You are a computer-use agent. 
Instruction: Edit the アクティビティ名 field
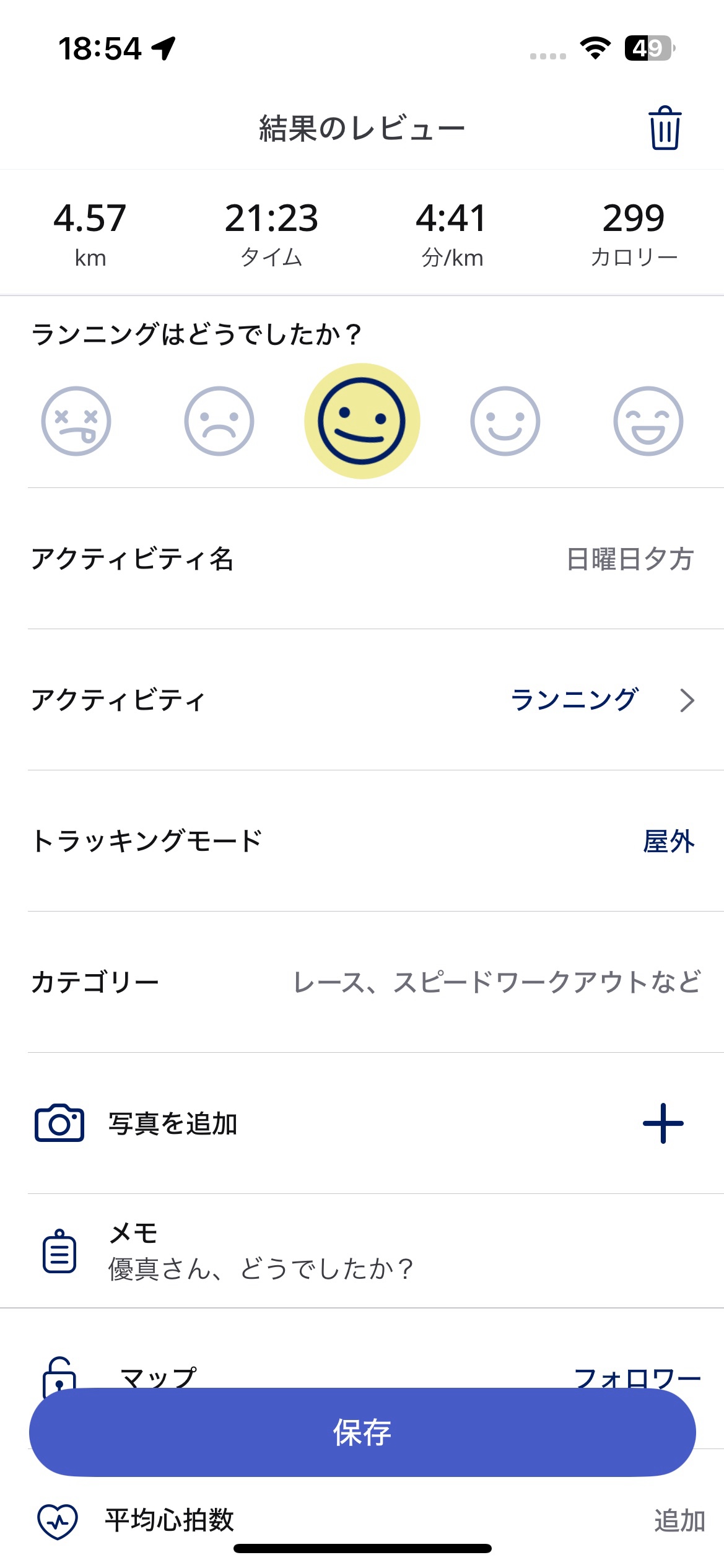(x=629, y=559)
